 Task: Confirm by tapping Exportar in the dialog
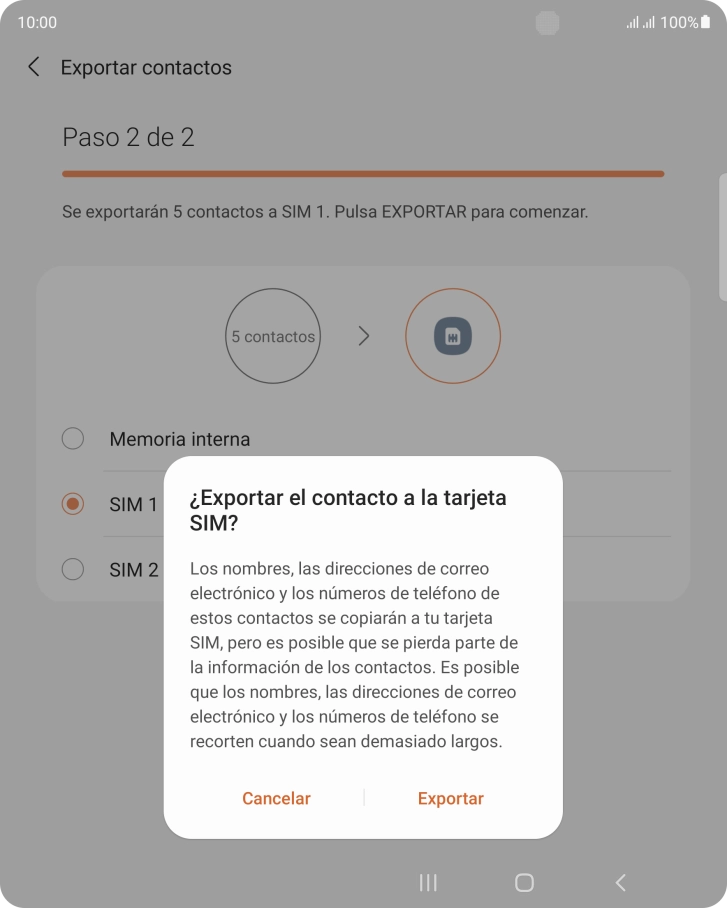click(x=450, y=798)
